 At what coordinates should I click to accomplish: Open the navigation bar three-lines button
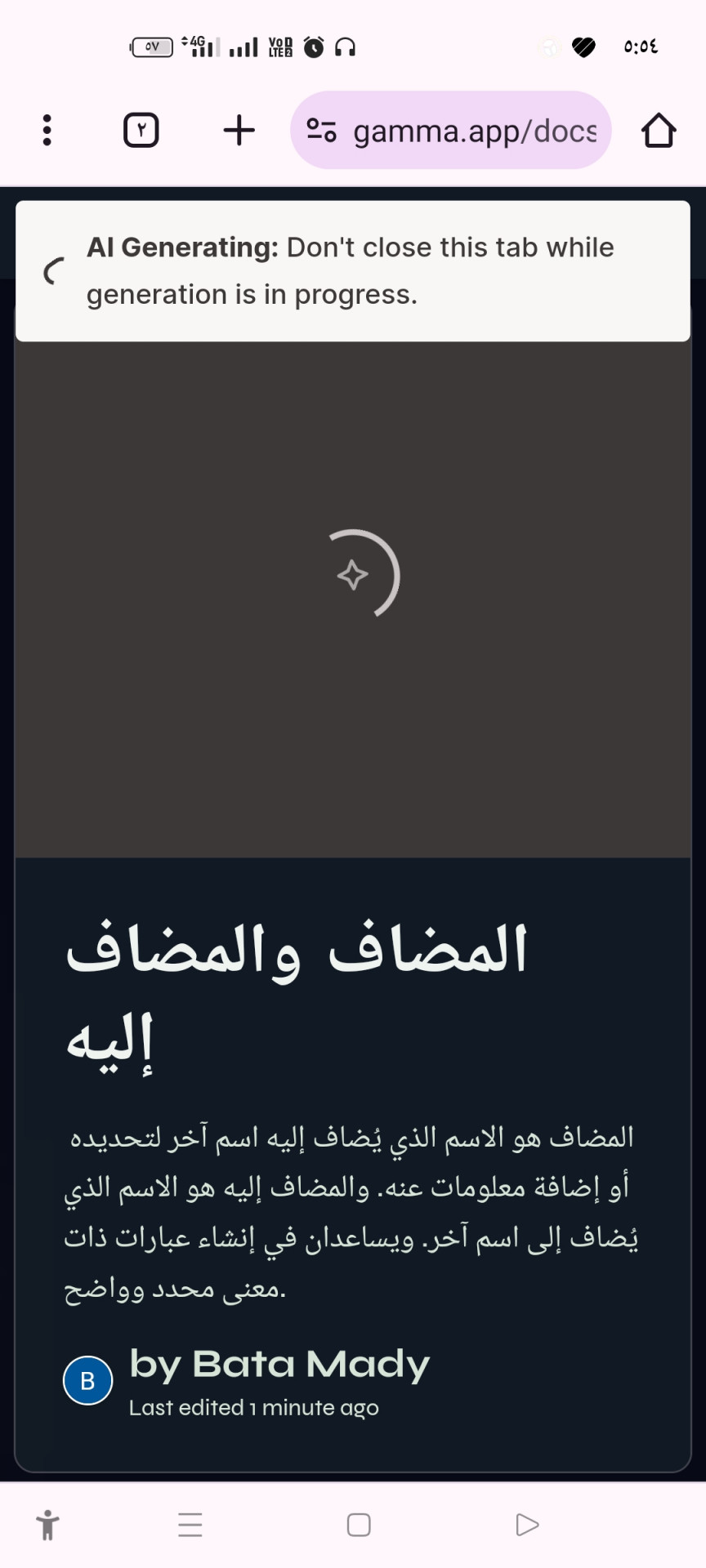pyautogui.click(x=190, y=1525)
